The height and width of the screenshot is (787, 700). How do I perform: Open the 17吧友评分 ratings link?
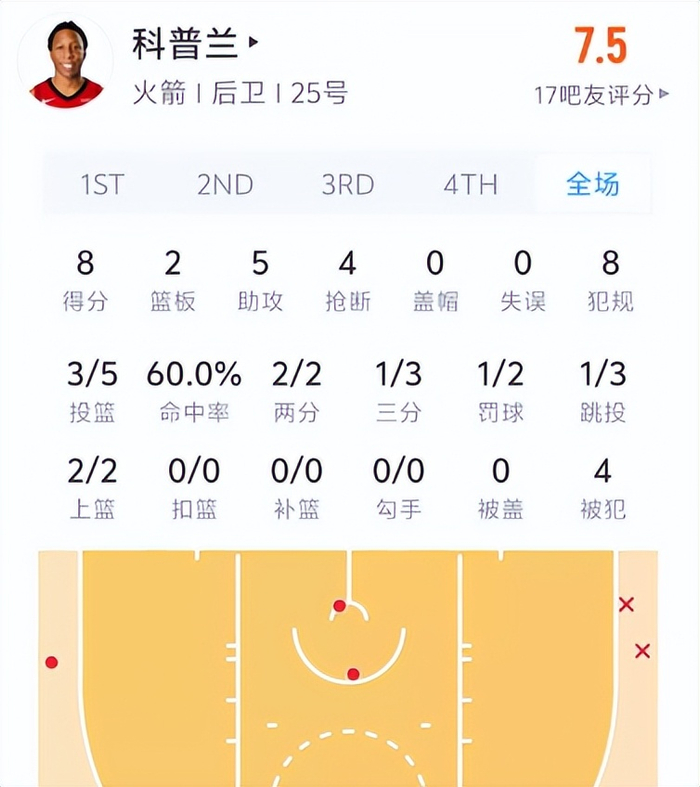pyautogui.click(x=601, y=95)
